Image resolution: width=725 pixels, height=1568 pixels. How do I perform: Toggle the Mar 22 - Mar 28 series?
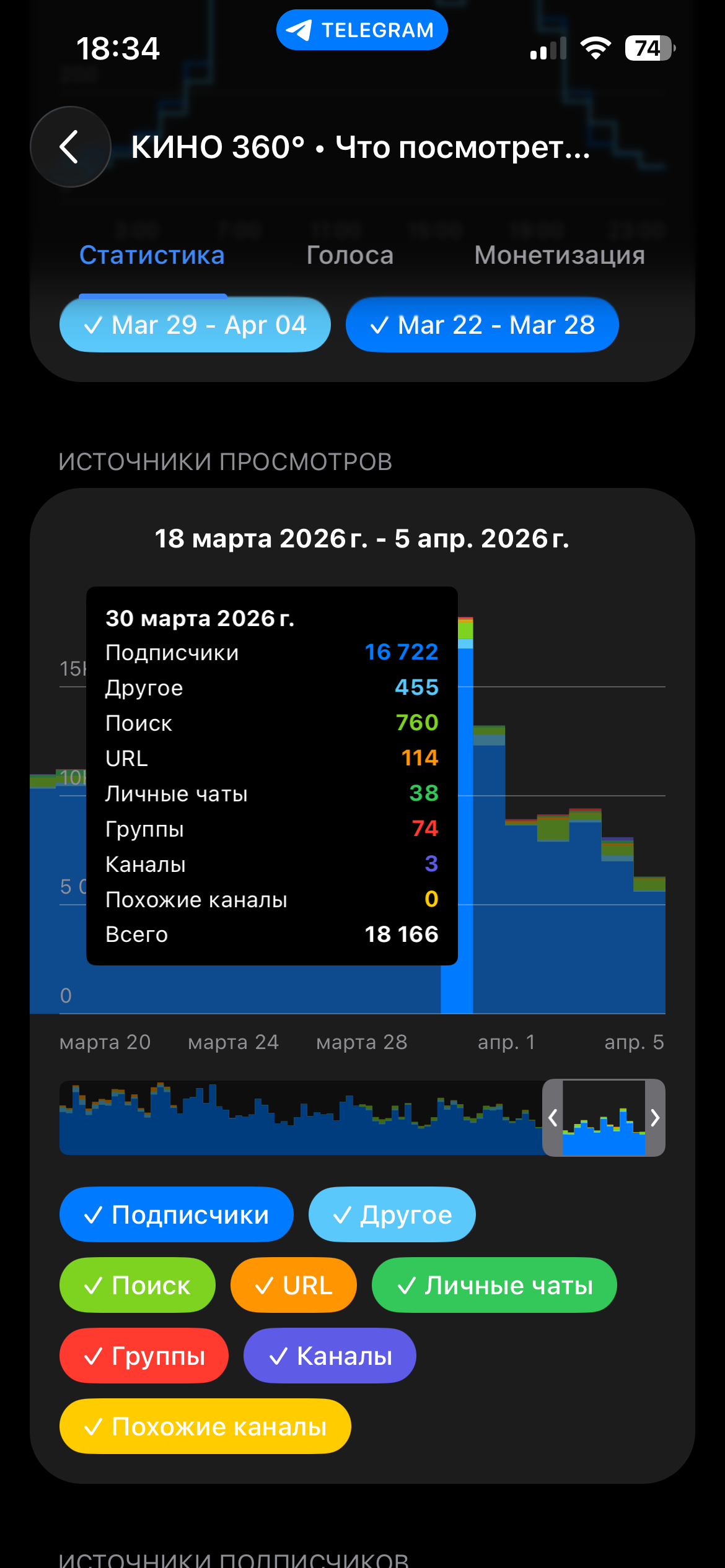481,324
